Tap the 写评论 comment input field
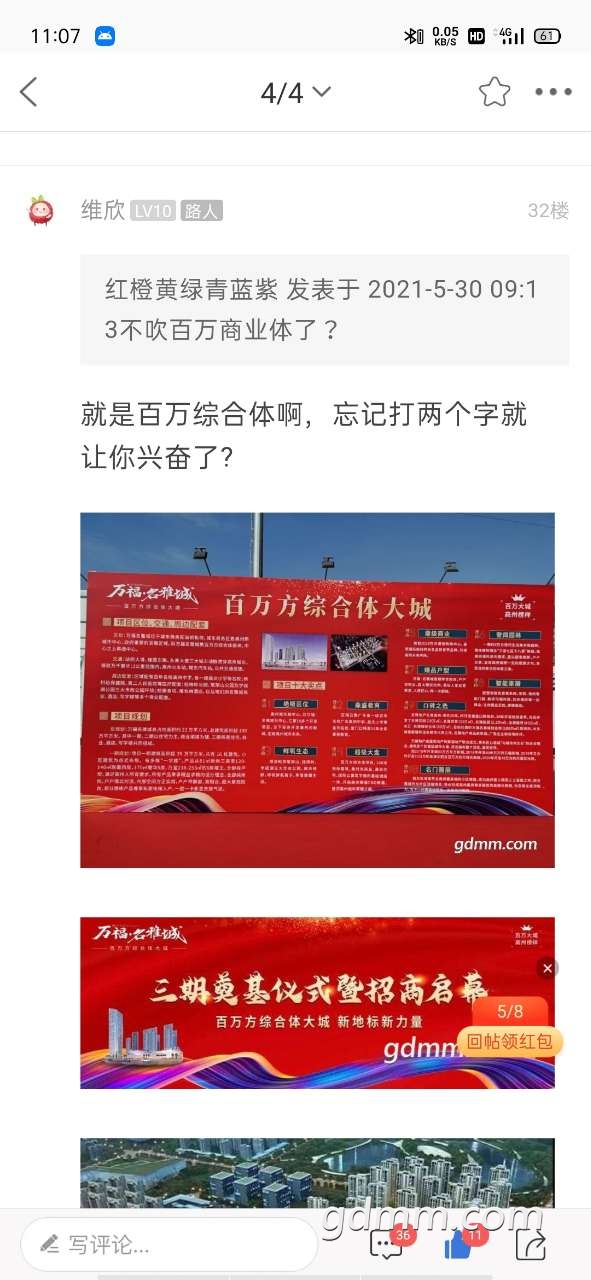Image resolution: width=591 pixels, height=1280 pixels. click(169, 1244)
